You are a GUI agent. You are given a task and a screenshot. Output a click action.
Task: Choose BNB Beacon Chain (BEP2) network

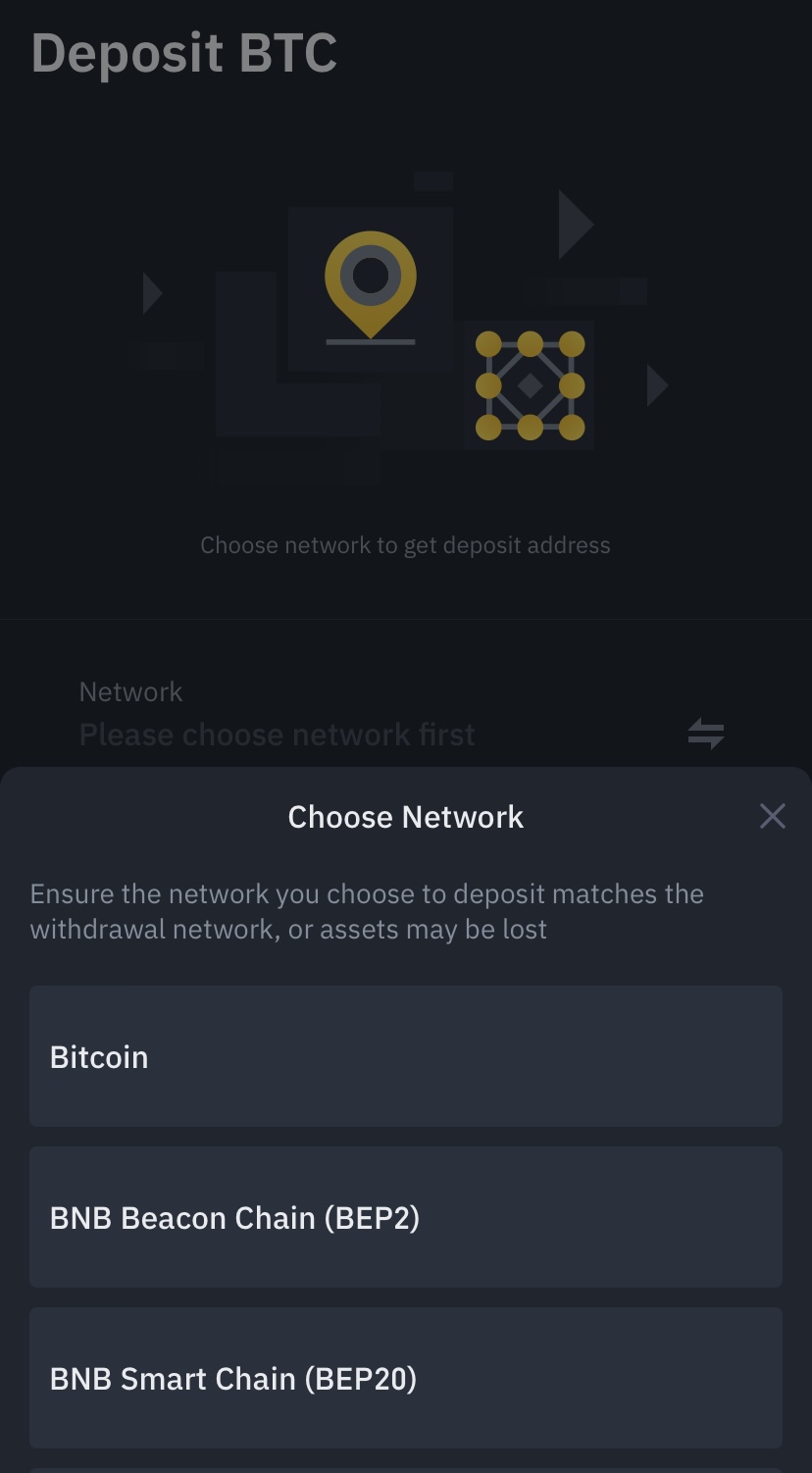tap(405, 1217)
